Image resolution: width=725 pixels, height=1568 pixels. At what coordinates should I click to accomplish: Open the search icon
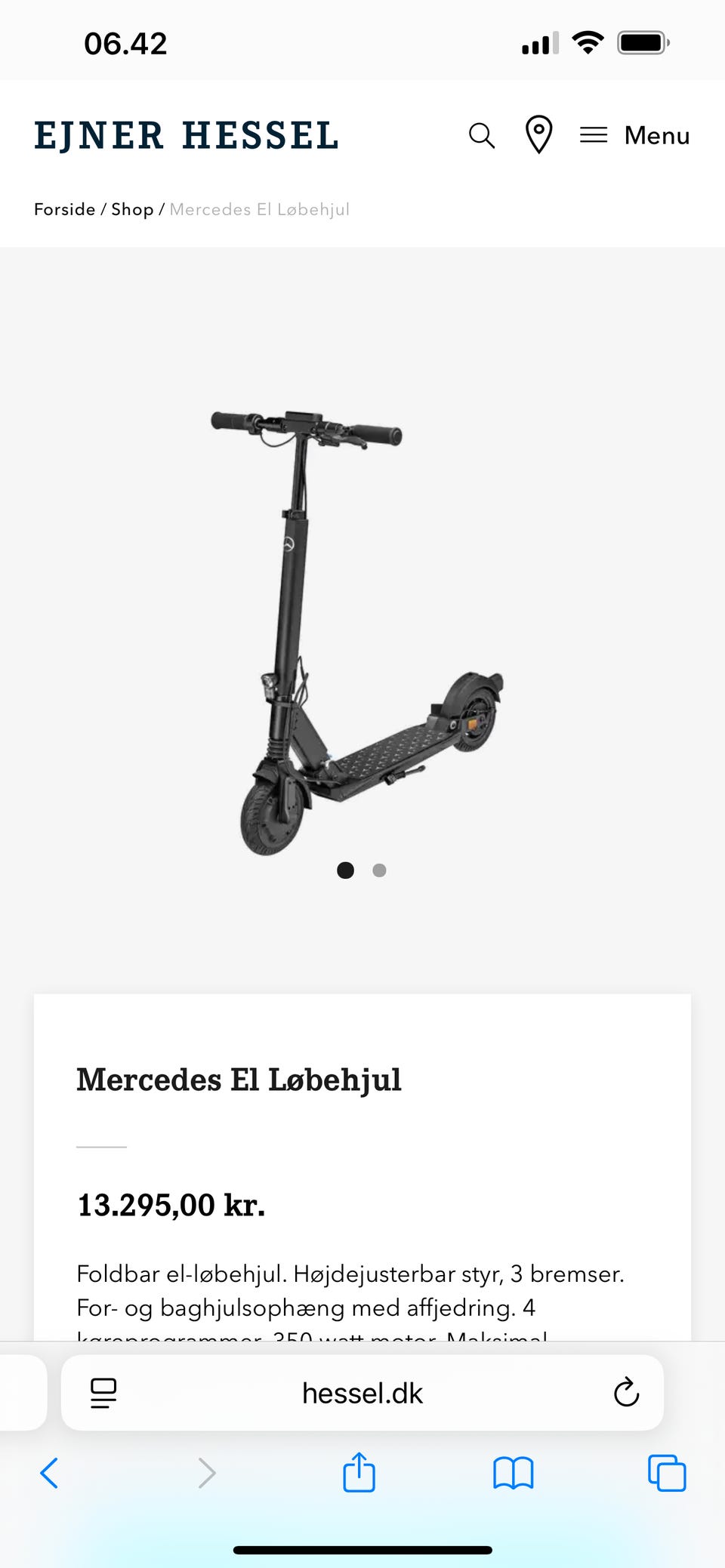pyautogui.click(x=482, y=136)
